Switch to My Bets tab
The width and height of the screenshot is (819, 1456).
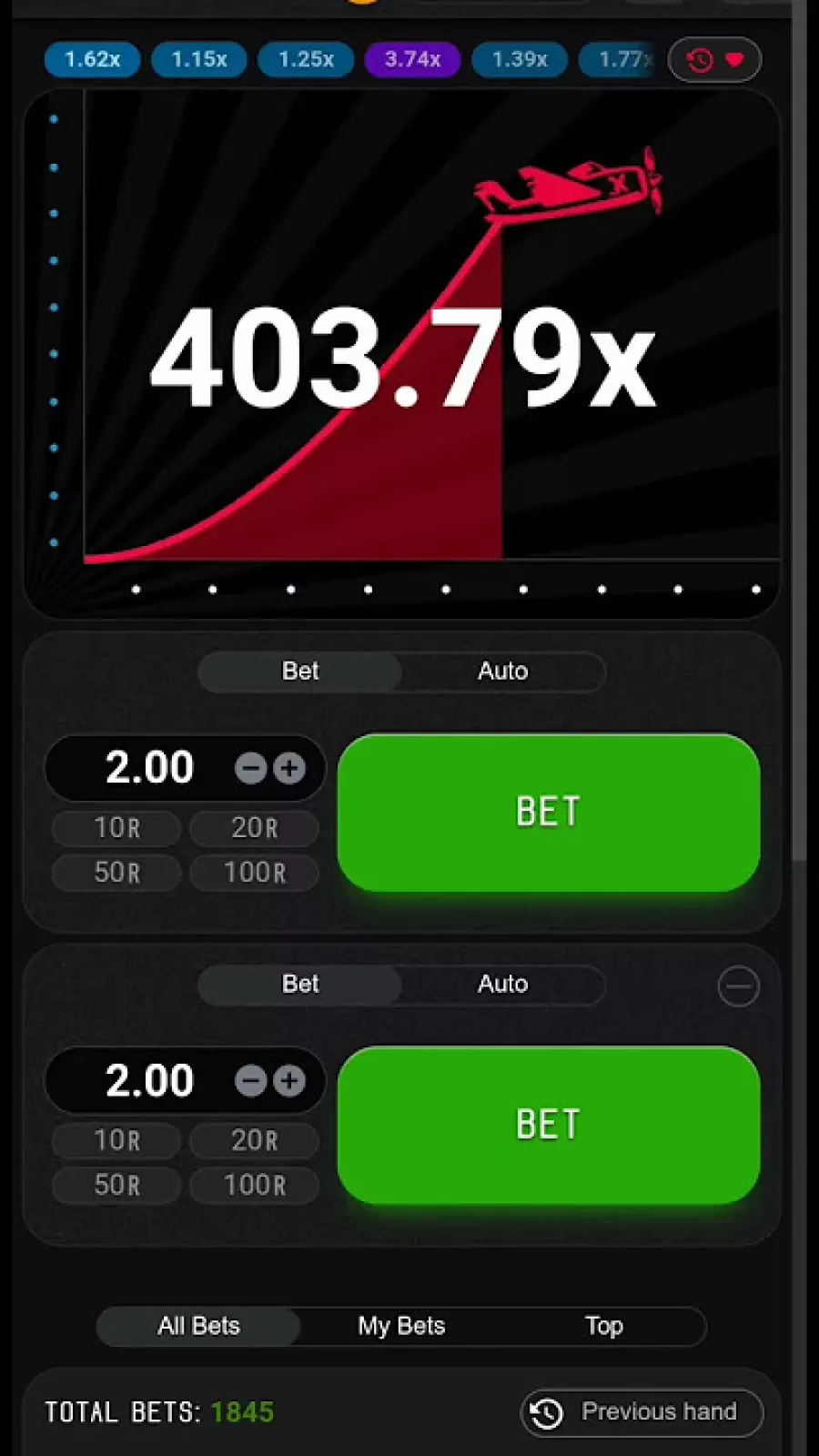[x=401, y=1326]
